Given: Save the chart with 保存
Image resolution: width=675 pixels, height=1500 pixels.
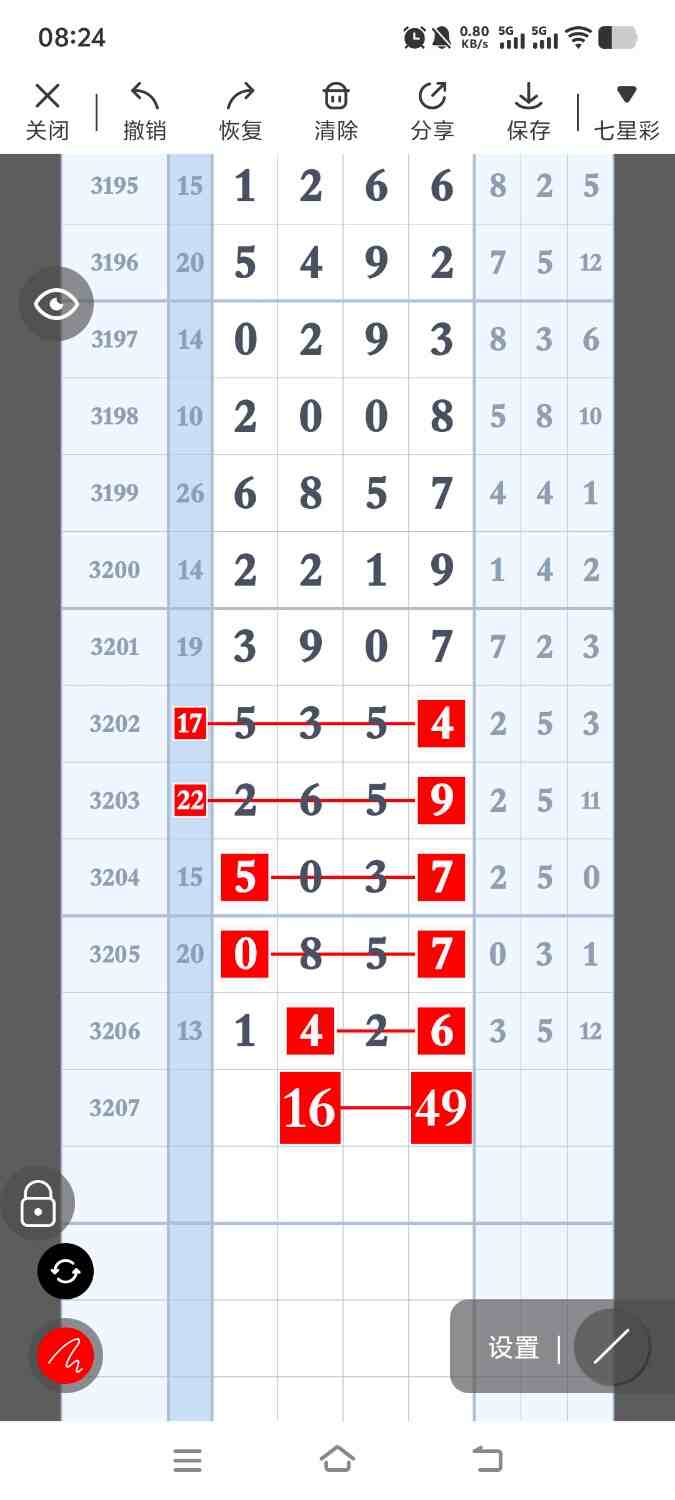Looking at the screenshot, I should point(528,111).
